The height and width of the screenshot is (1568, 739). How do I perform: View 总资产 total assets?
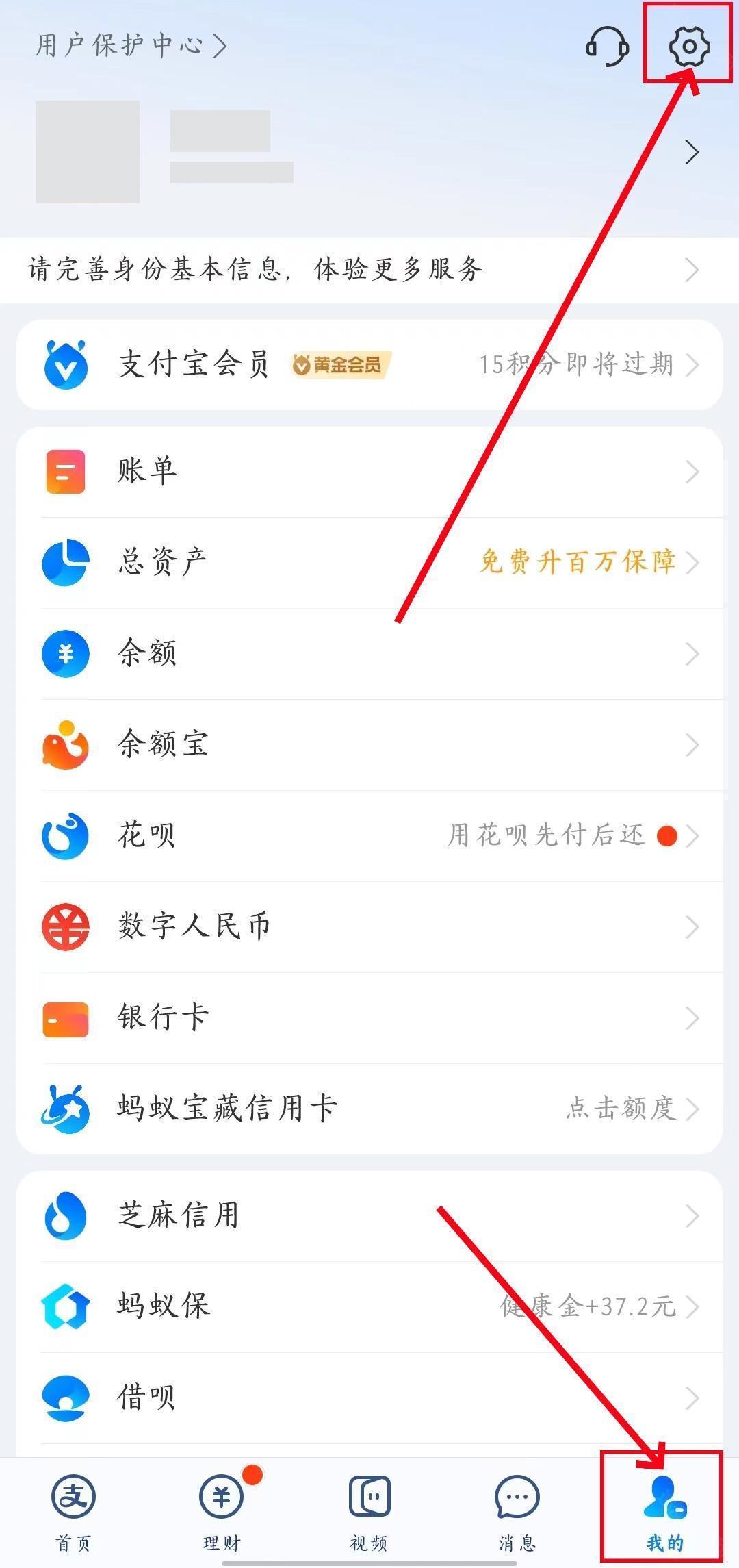(x=369, y=562)
